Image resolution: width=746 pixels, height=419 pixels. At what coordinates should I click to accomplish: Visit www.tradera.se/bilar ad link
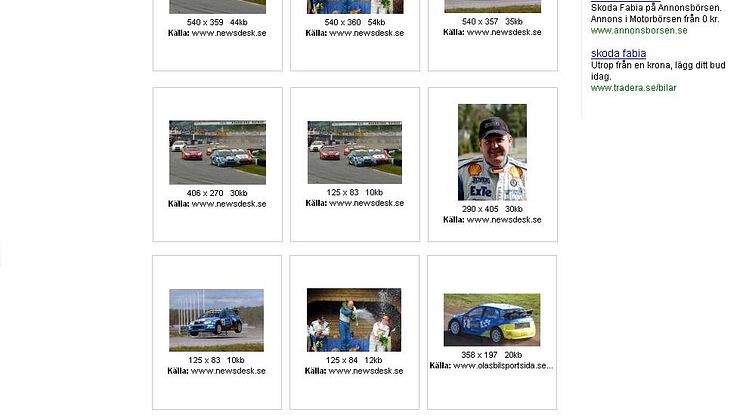click(633, 88)
